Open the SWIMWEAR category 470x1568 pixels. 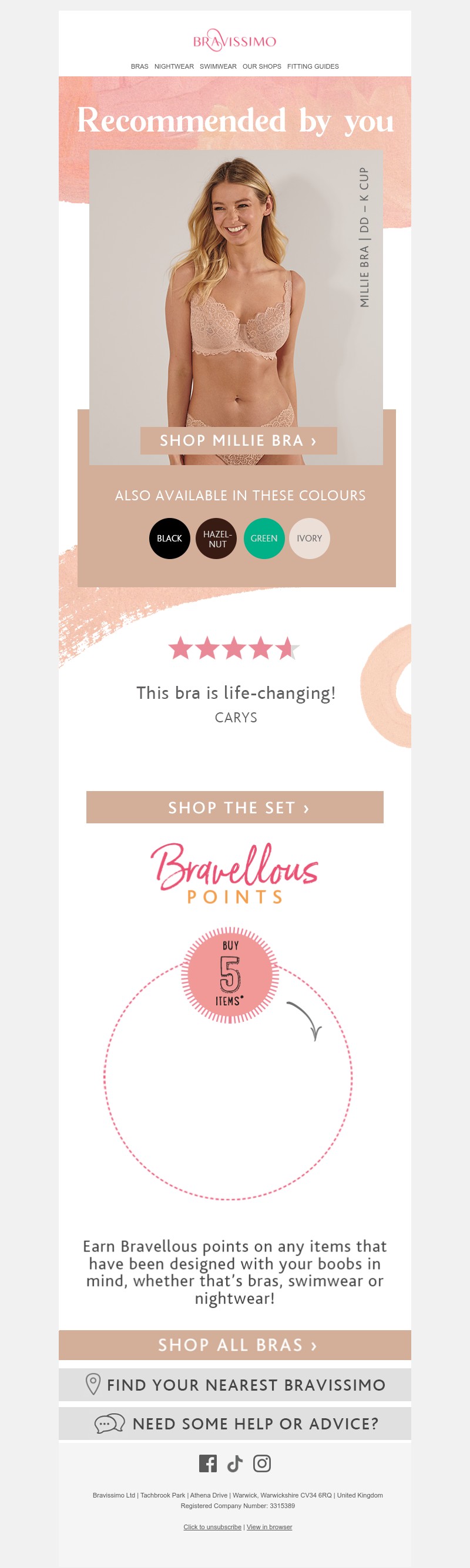tap(218, 66)
